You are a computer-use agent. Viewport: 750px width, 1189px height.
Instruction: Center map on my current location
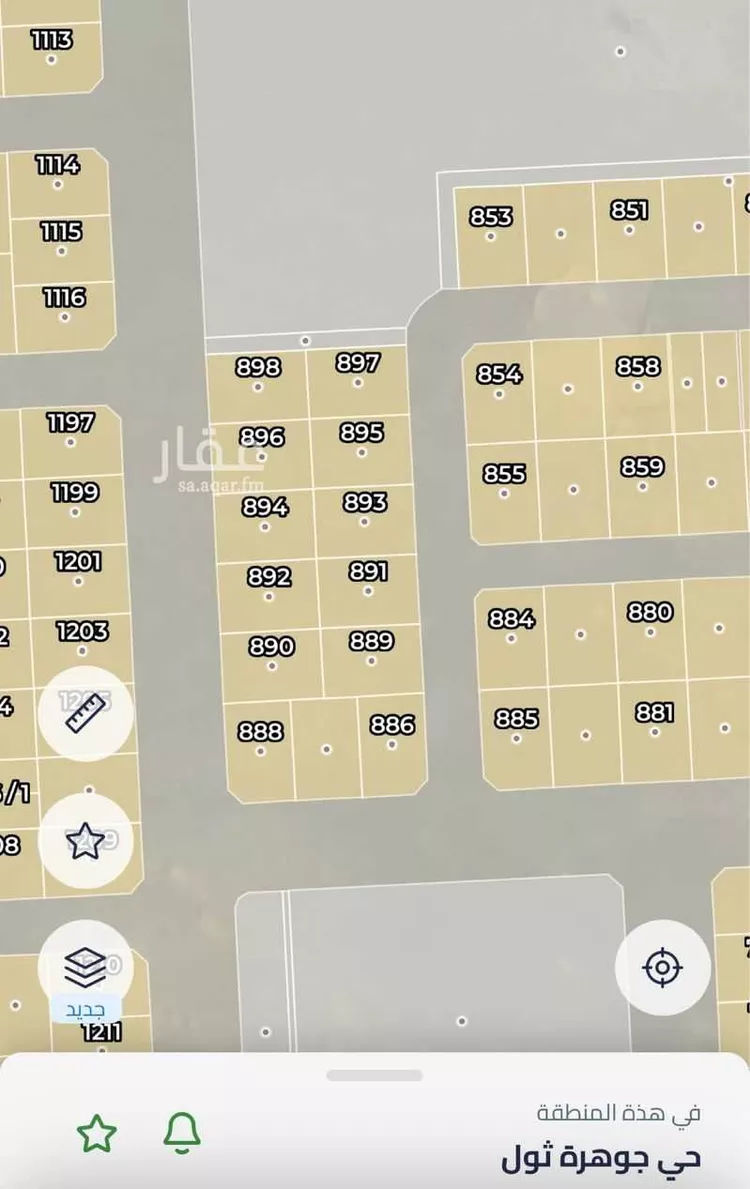click(662, 967)
